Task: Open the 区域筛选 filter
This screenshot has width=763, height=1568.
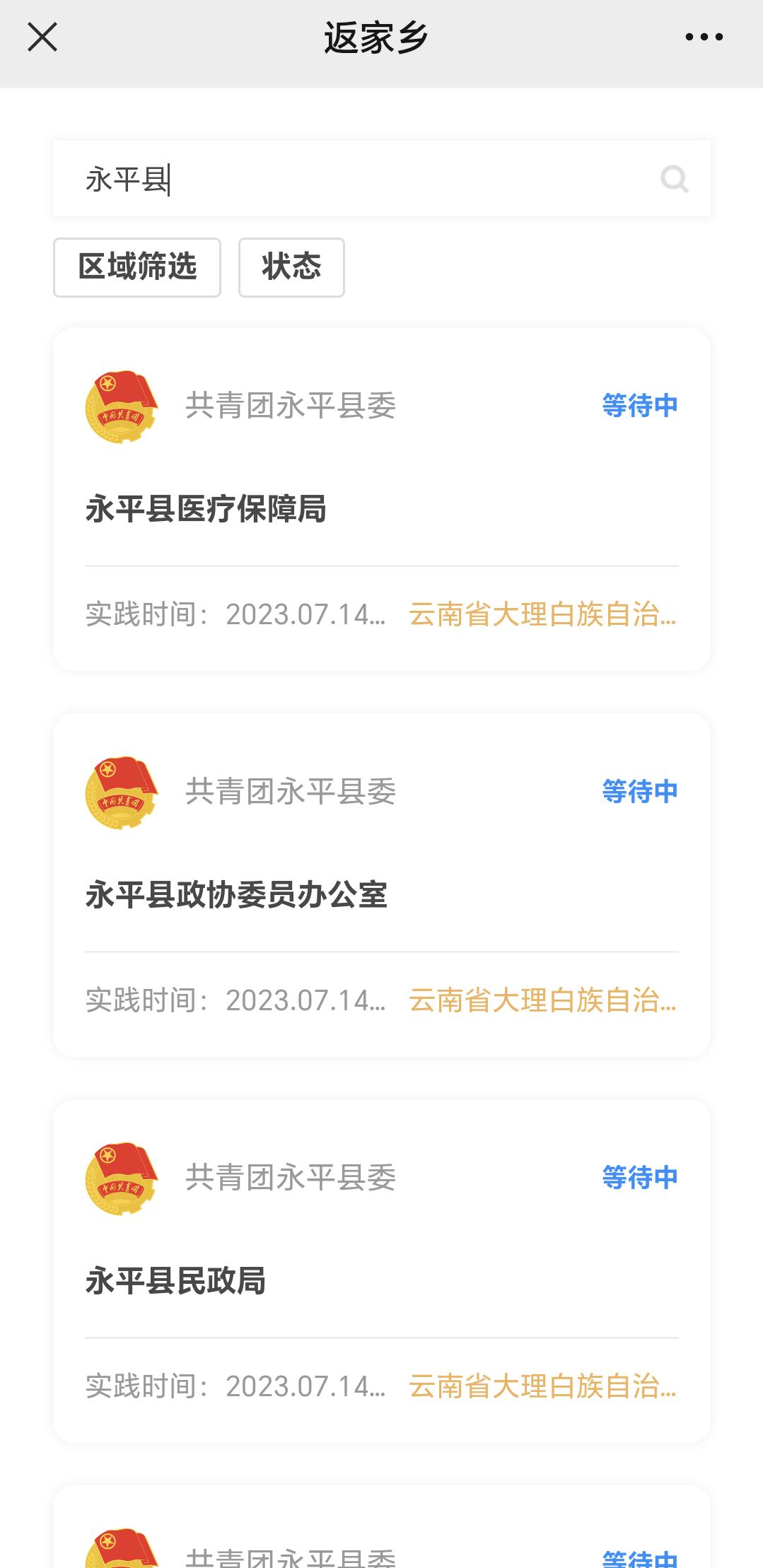Action: coord(137,267)
